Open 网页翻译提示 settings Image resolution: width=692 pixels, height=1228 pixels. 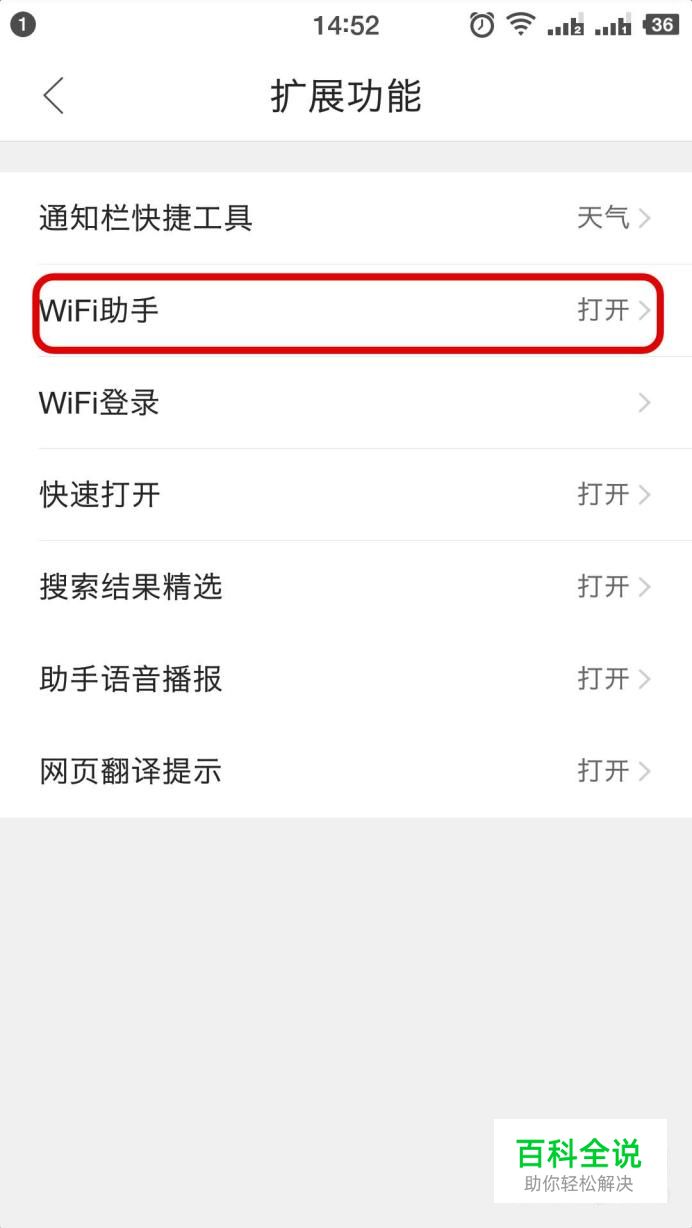click(x=346, y=771)
